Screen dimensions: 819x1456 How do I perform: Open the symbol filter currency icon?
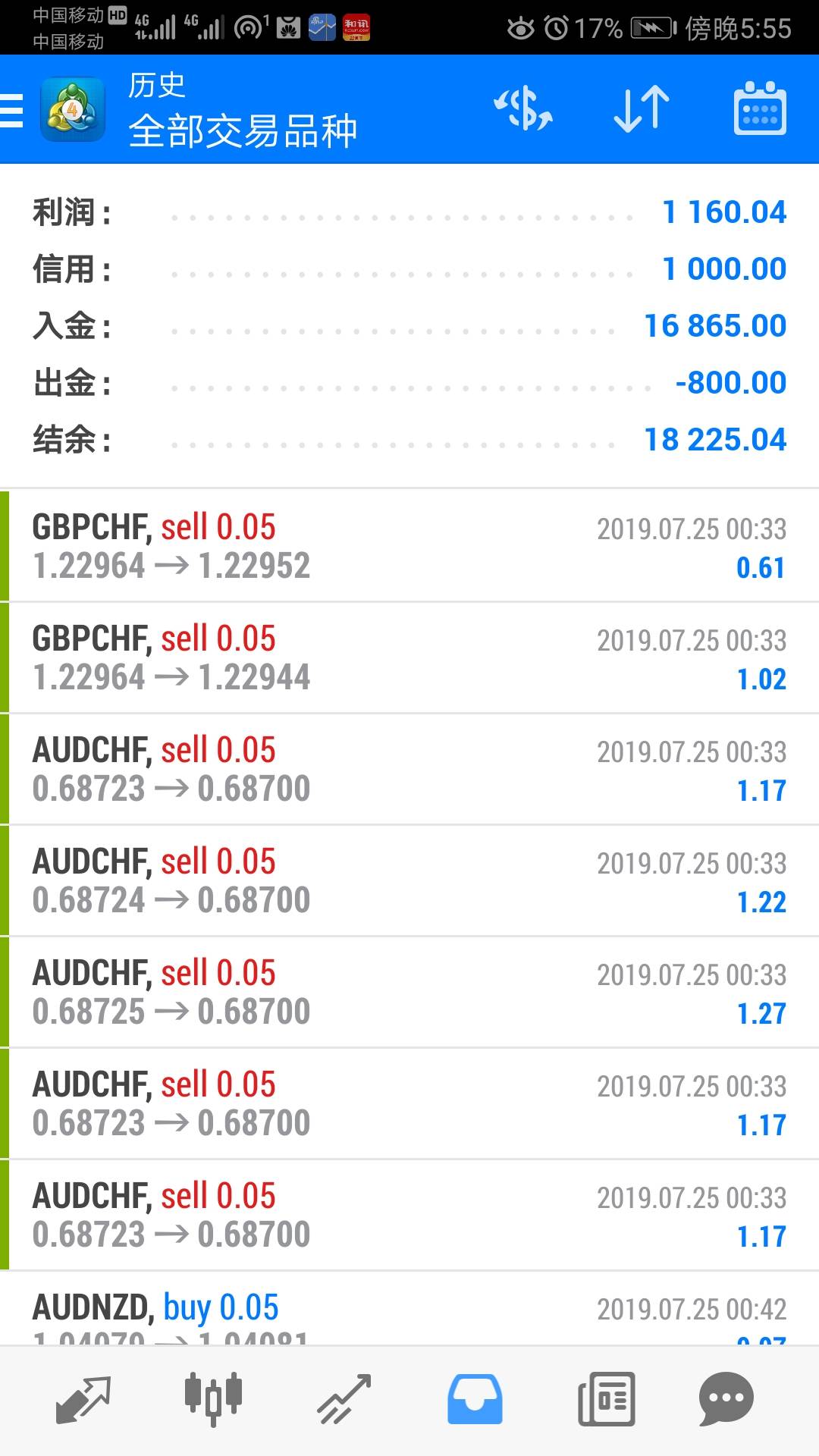[523, 110]
